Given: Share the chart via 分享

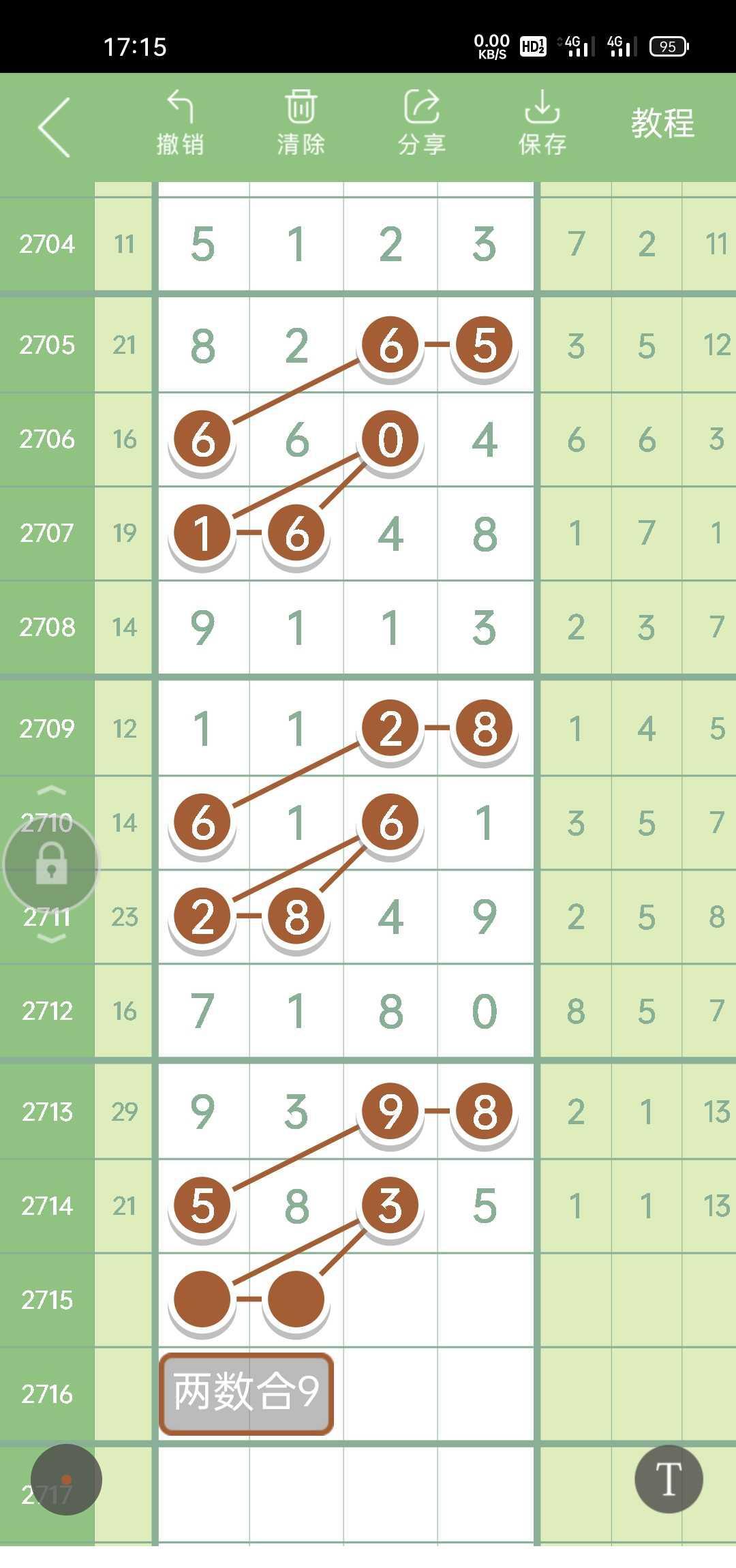Looking at the screenshot, I should (422, 123).
